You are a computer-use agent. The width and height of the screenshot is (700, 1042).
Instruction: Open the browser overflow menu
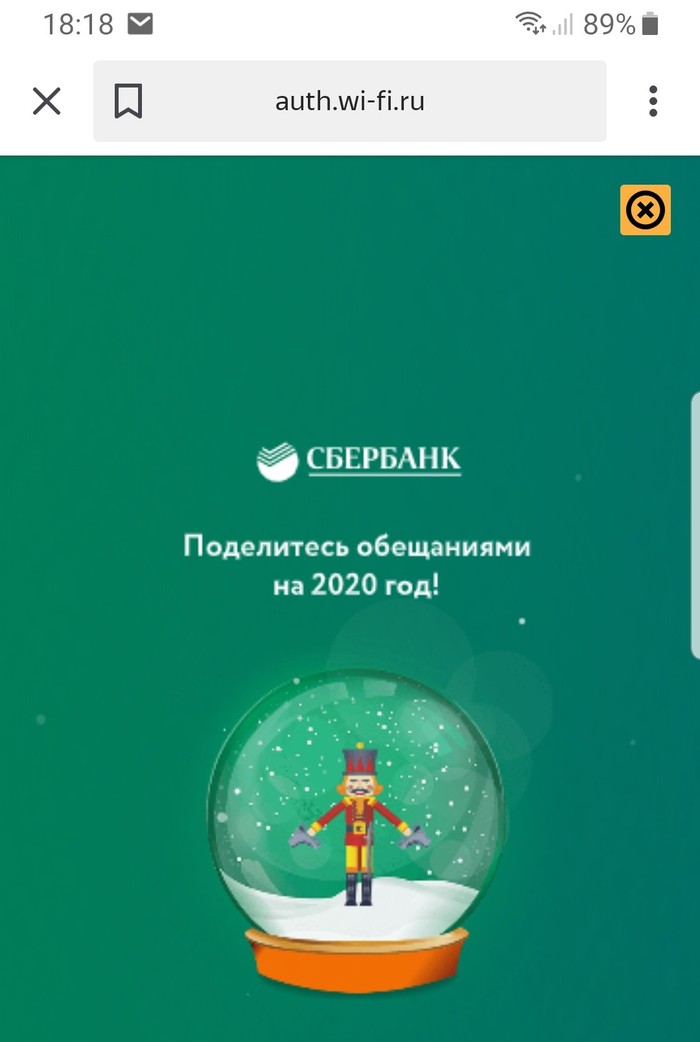coord(653,101)
